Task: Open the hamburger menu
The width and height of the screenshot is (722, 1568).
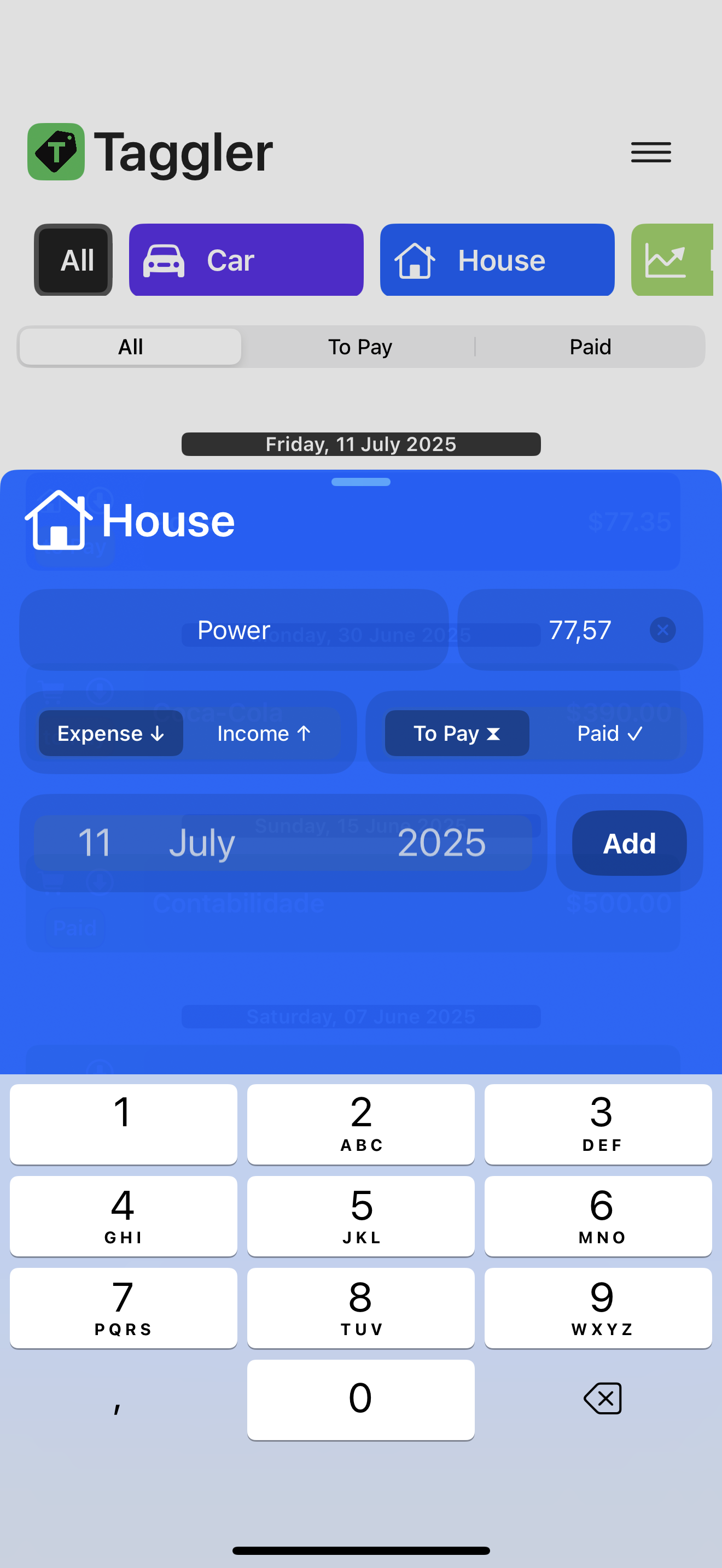Action: [650, 152]
